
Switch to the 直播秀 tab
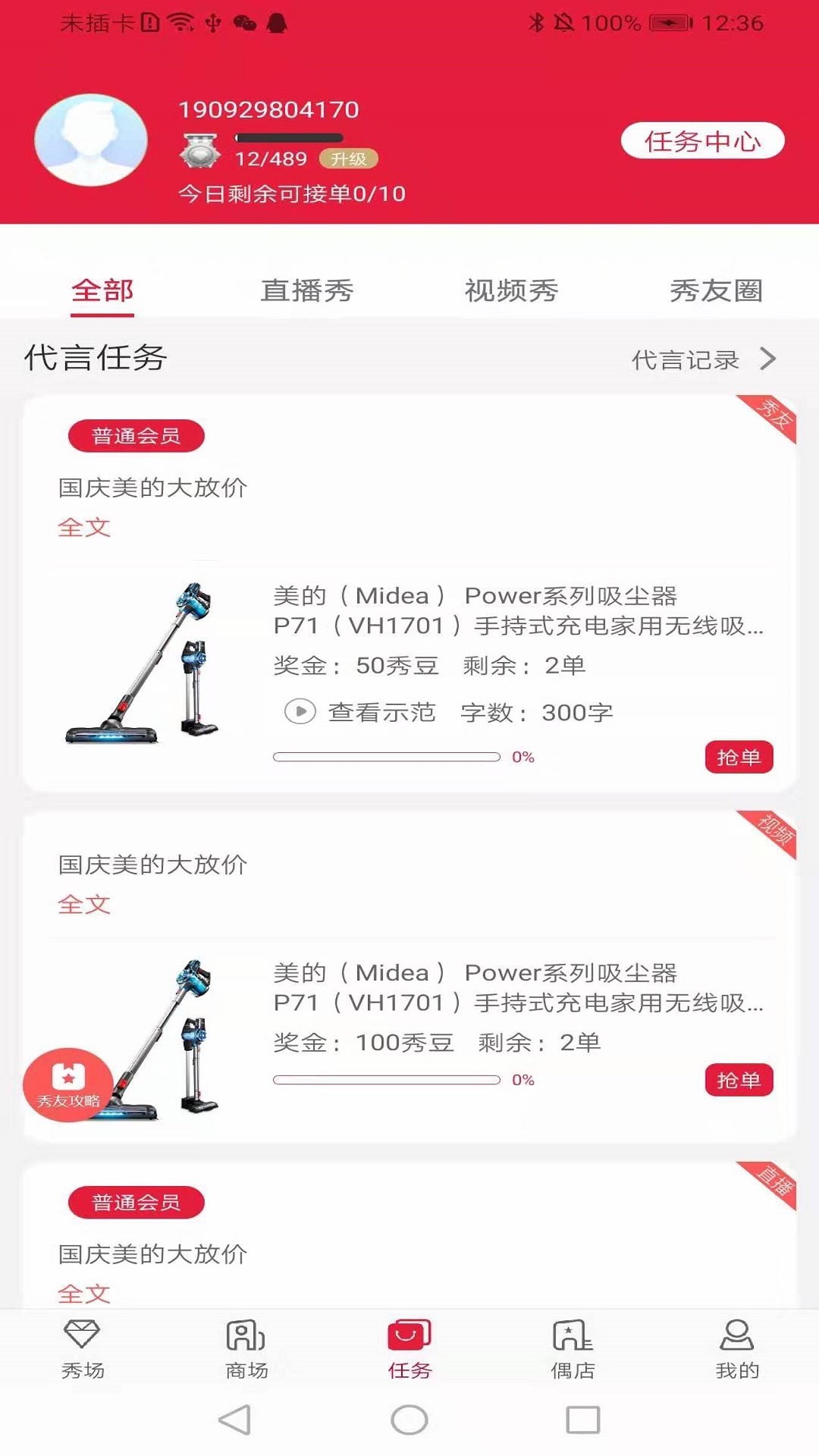pos(309,292)
